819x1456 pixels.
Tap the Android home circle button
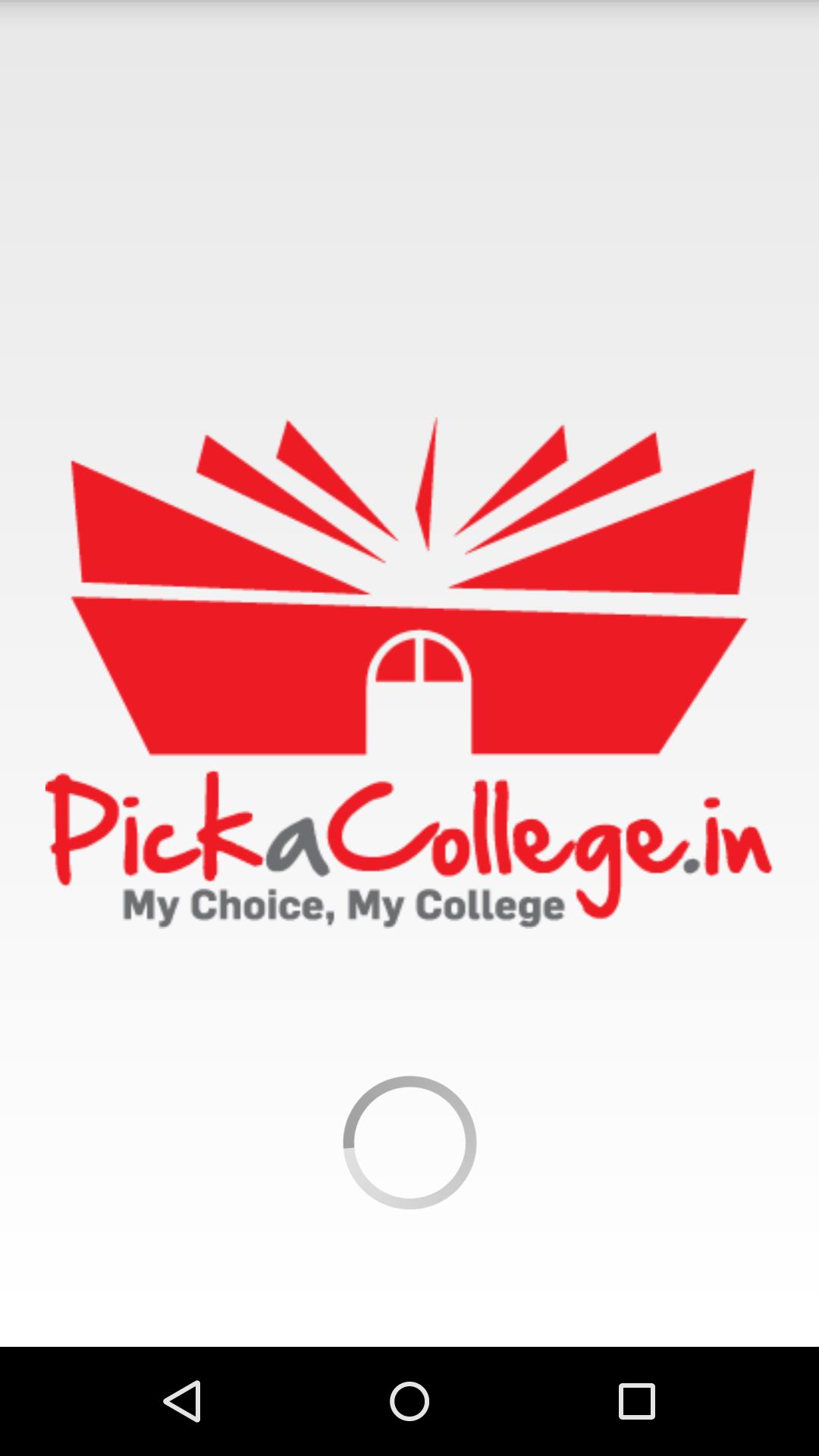coord(409,1401)
